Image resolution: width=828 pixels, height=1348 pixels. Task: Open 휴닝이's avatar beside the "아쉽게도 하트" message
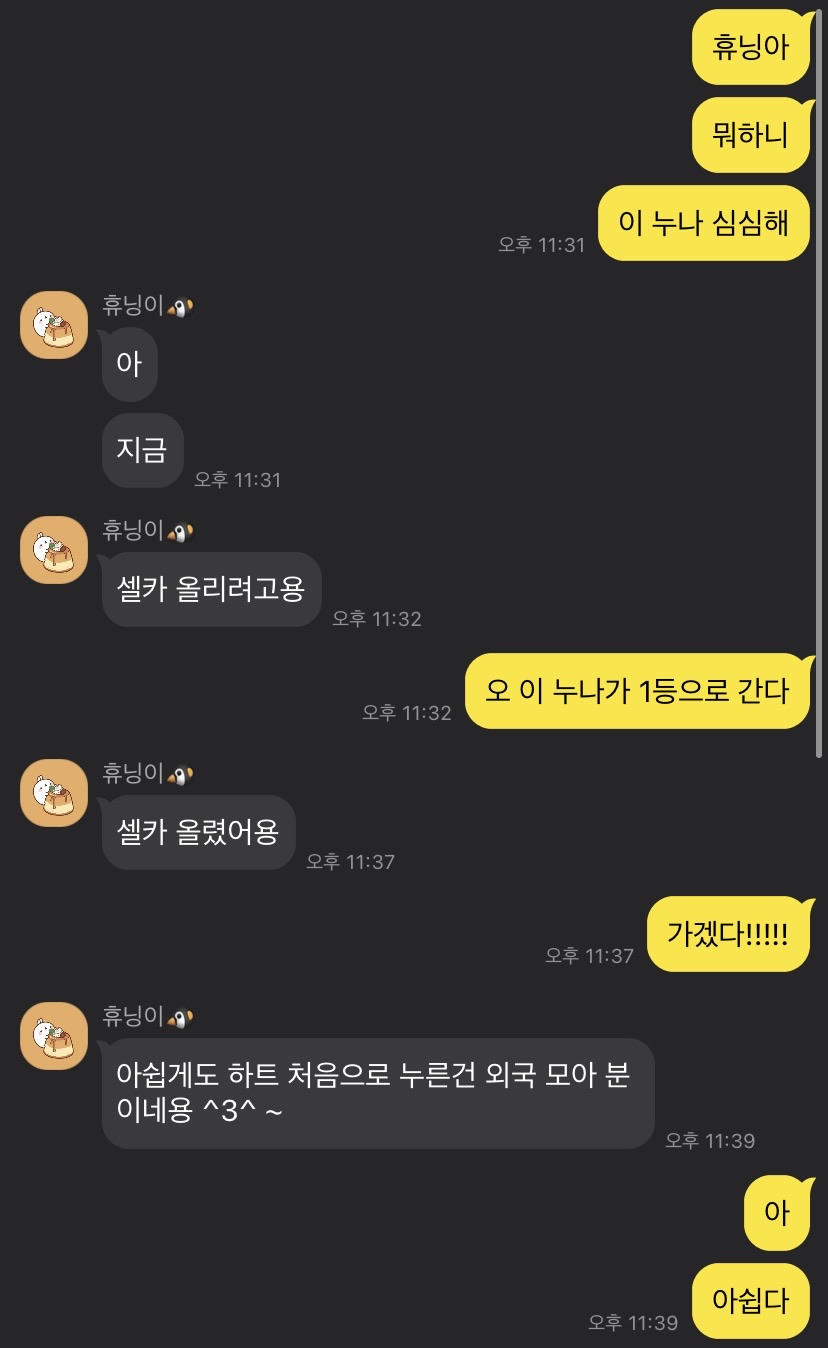54,1036
